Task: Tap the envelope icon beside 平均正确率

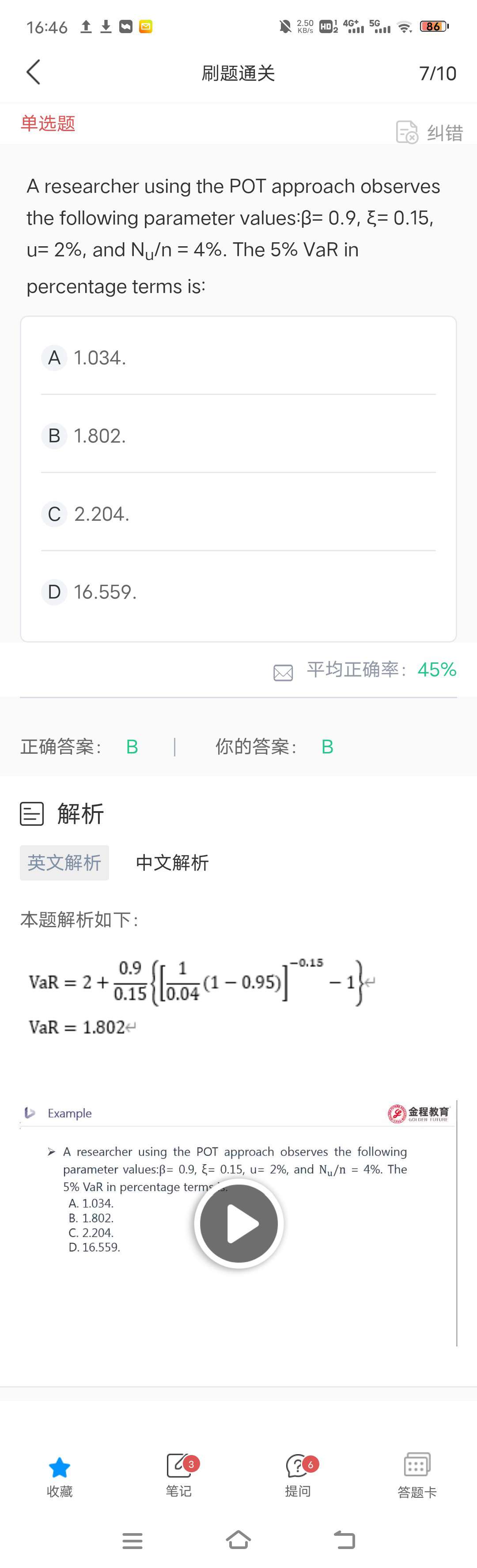Action: (x=283, y=672)
